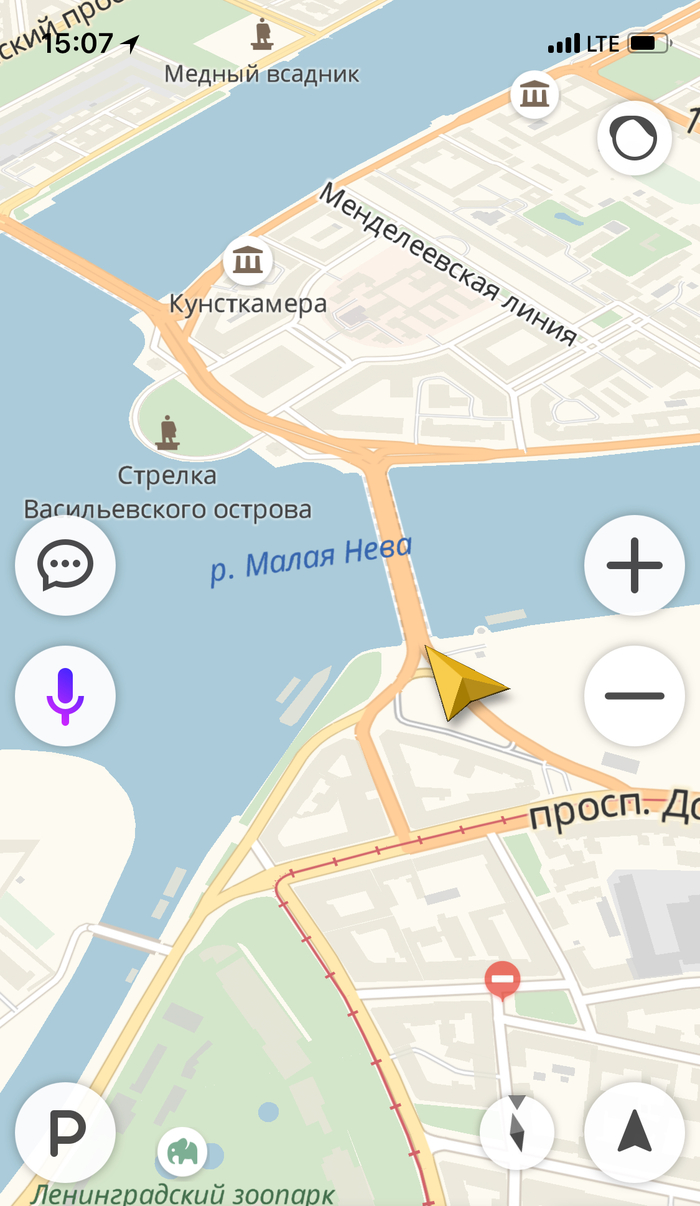The height and width of the screenshot is (1206, 700).
Task: Center map on my location arrow
Action: 634,1132
